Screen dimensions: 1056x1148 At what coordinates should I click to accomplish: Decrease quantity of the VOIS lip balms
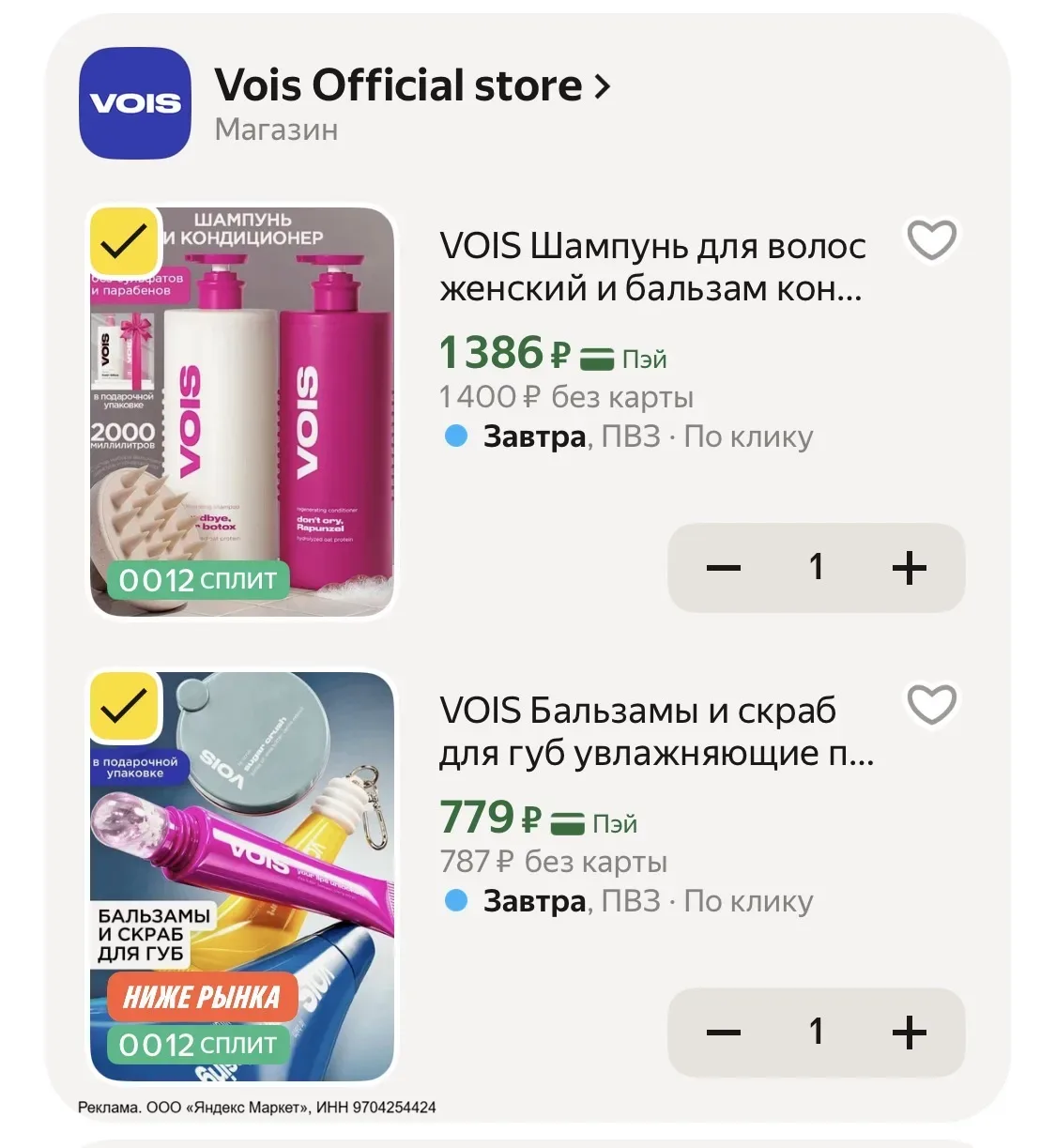pos(724,1033)
